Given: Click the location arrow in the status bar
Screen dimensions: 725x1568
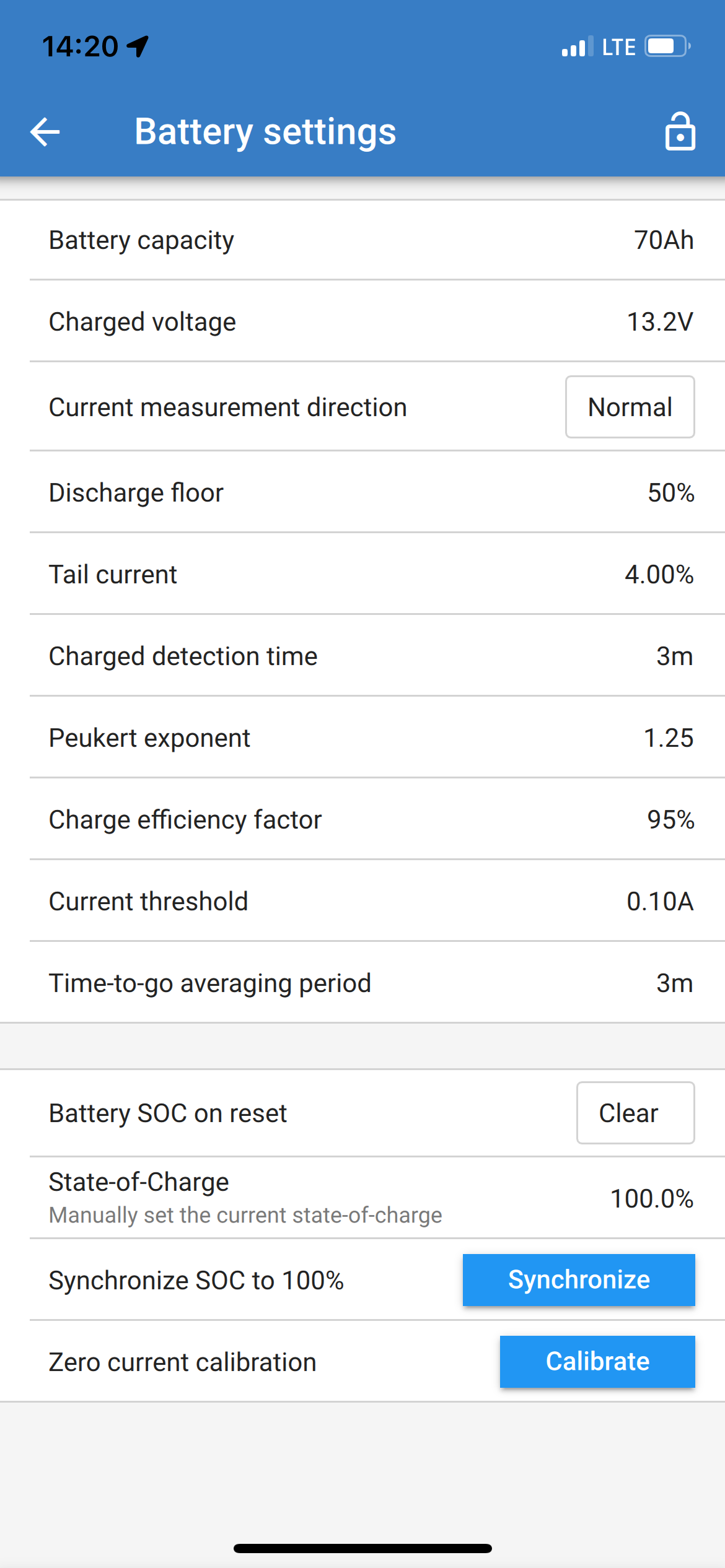Looking at the screenshot, I should pyautogui.click(x=138, y=44).
